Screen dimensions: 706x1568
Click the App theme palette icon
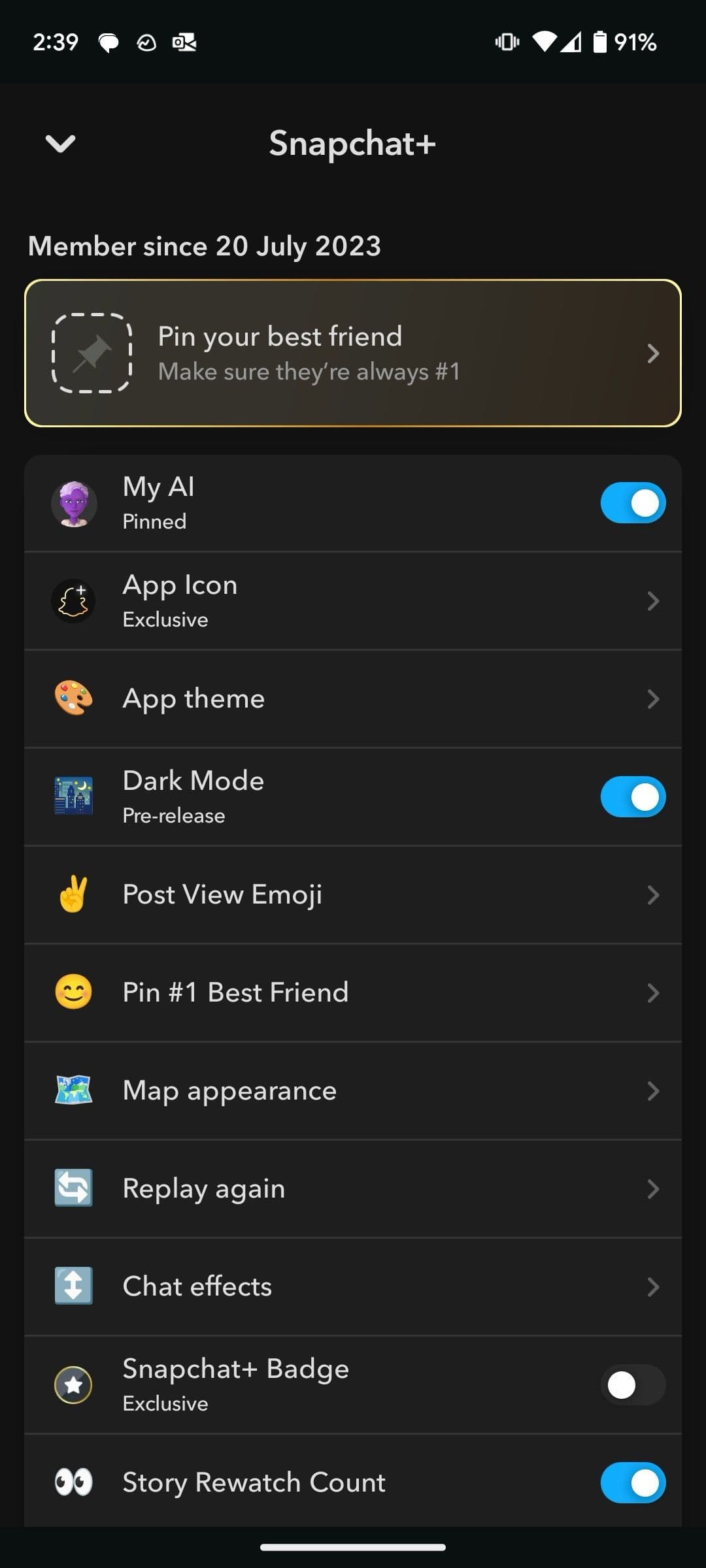[74, 698]
